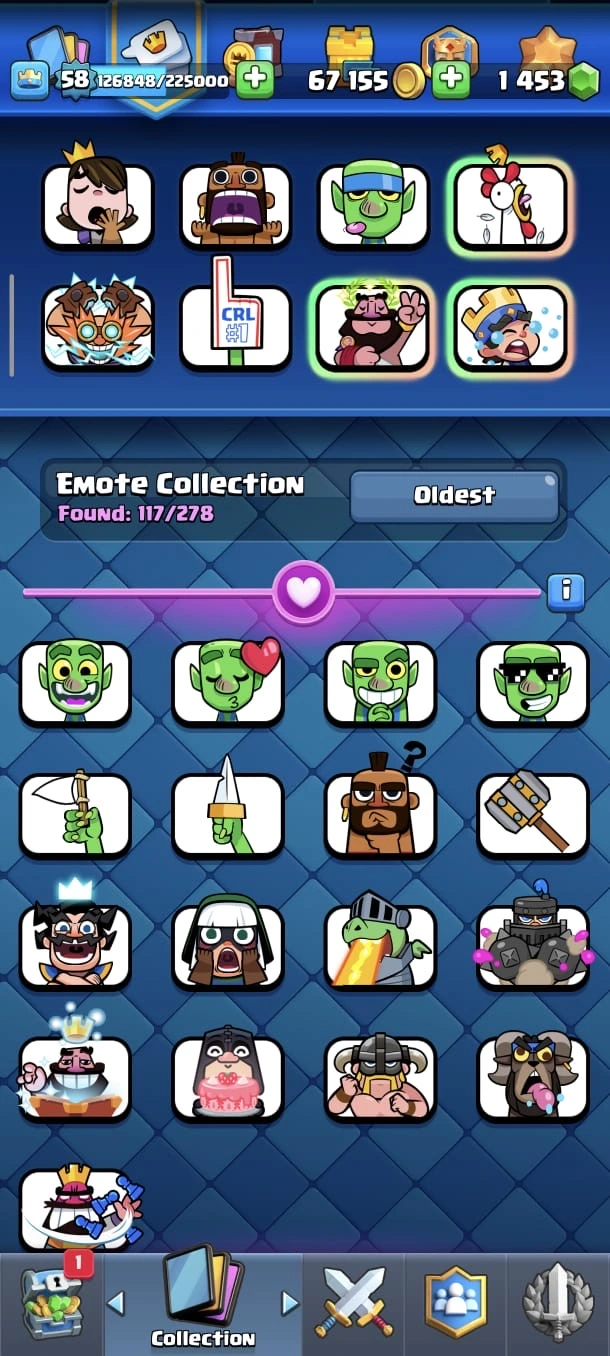Choose the goblin with sunglasses emote
Viewport: 610px width, 1356px height.
(x=532, y=682)
